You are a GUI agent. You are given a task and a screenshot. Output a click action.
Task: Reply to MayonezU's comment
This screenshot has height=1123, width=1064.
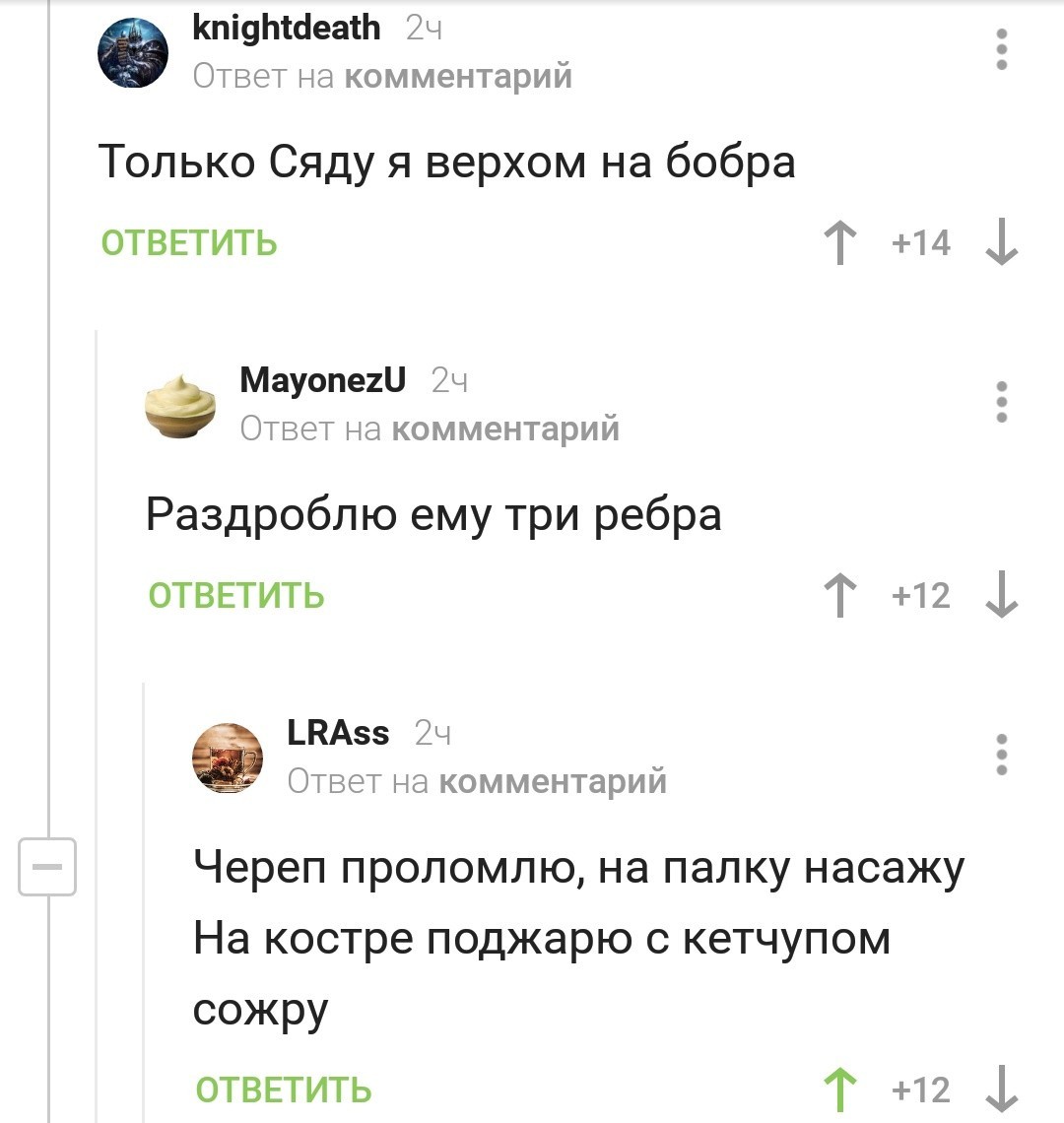[x=236, y=596]
